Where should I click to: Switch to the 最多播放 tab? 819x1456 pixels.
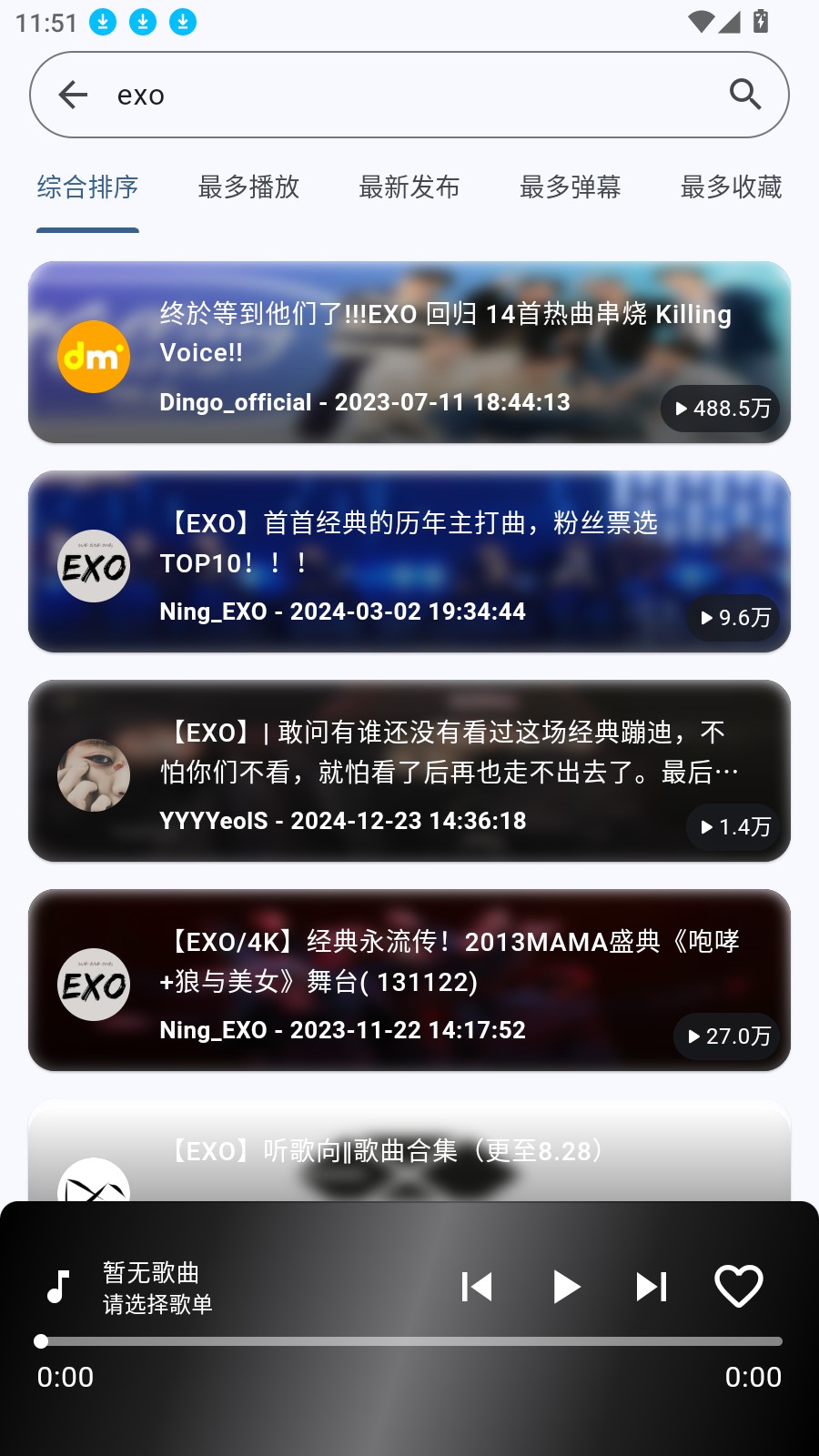tap(248, 187)
